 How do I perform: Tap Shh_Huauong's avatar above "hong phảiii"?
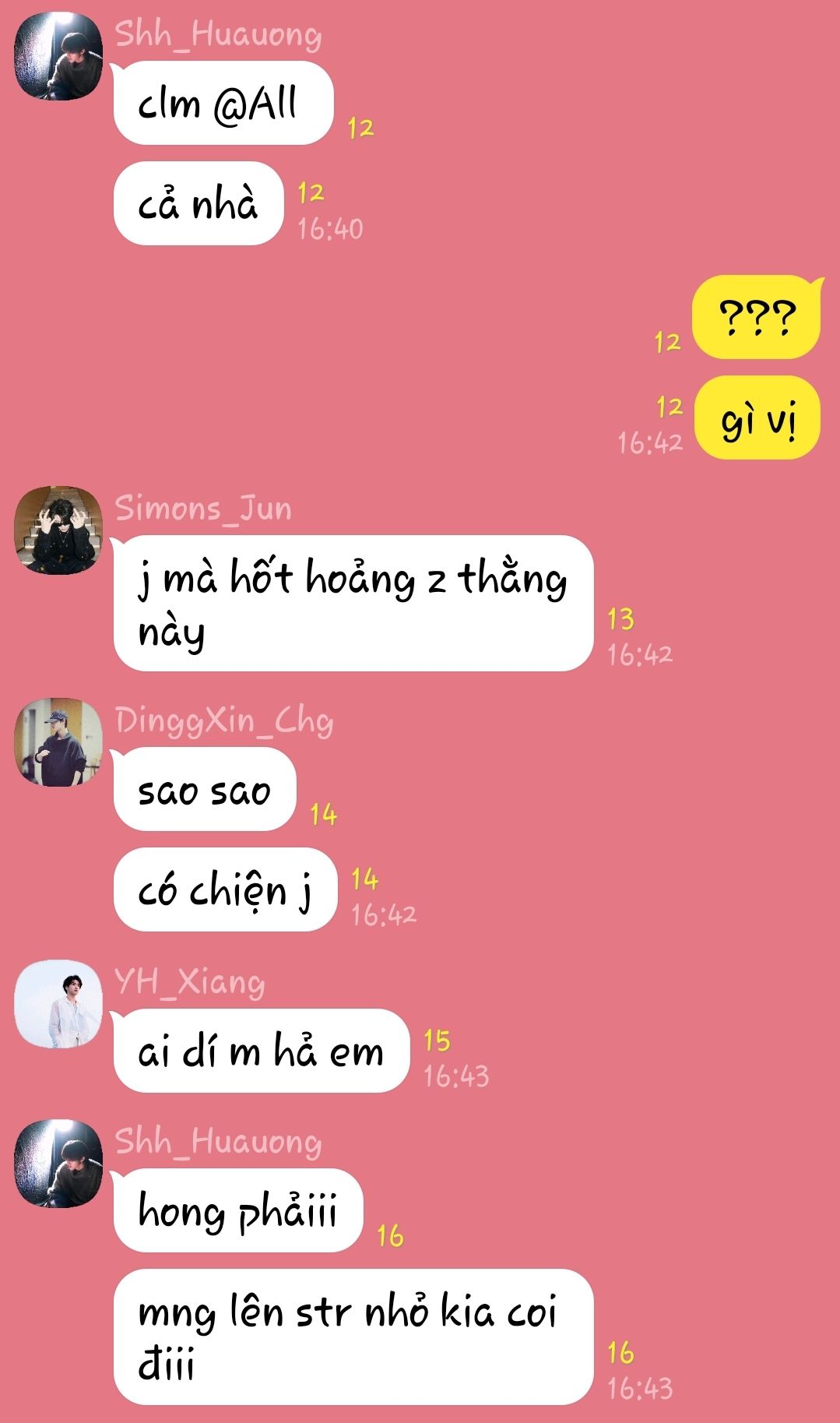tap(58, 1164)
